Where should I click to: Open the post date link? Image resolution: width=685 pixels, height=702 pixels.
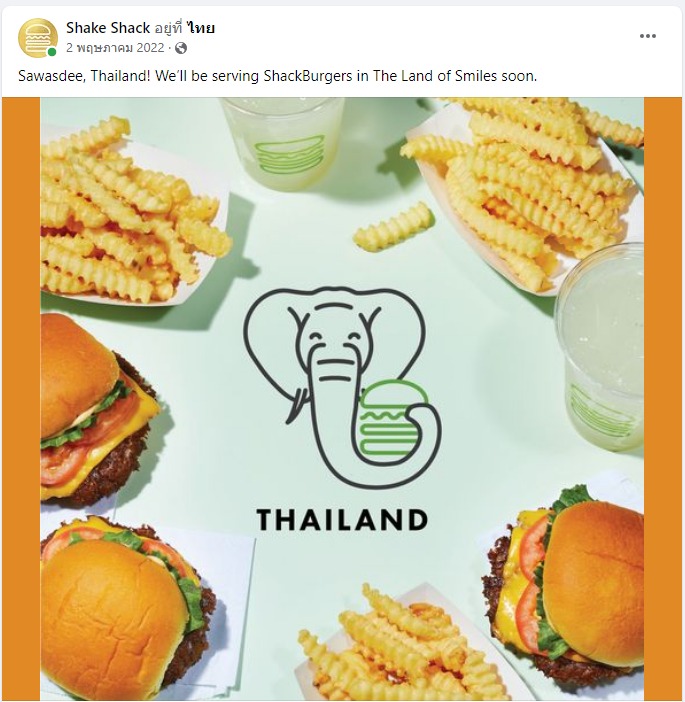click(x=117, y=47)
